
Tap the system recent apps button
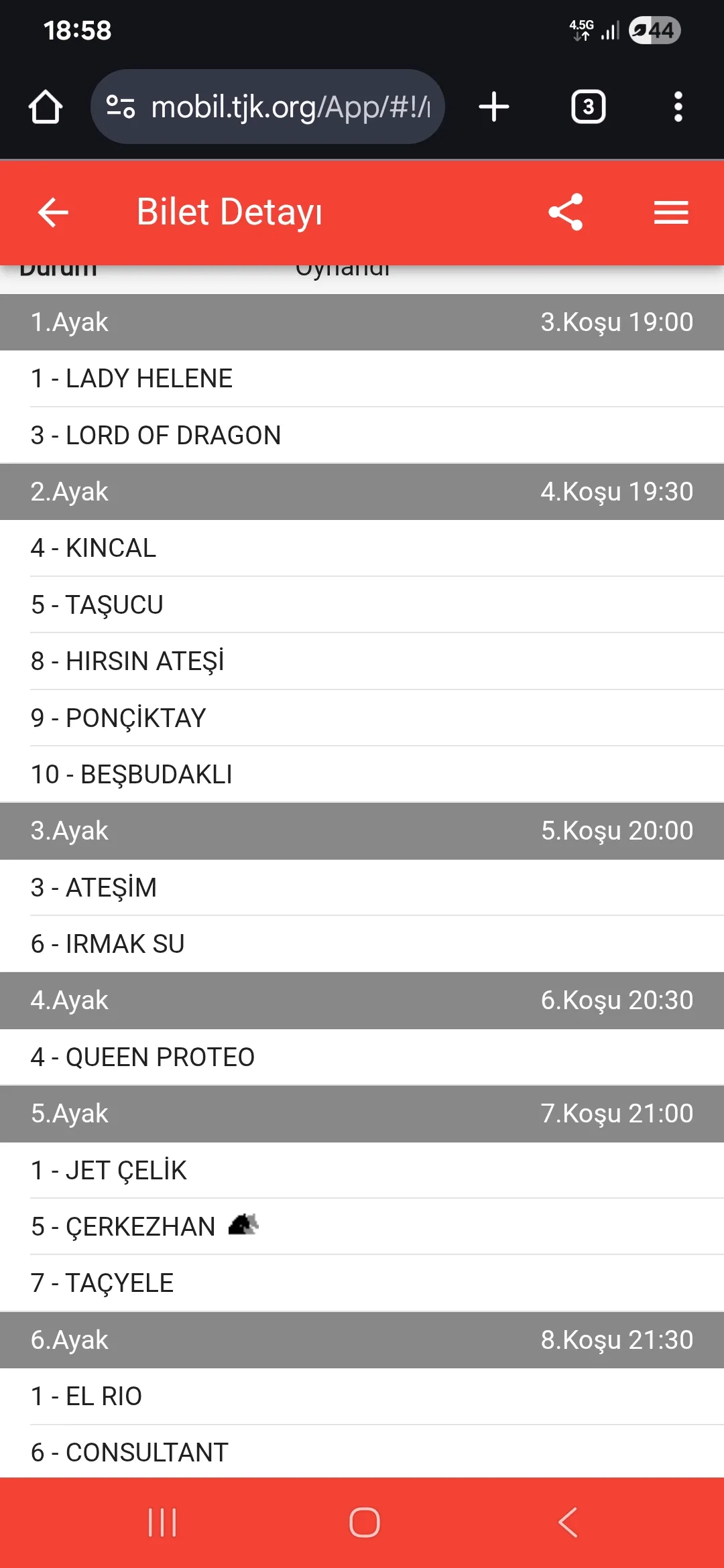click(x=162, y=1522)
